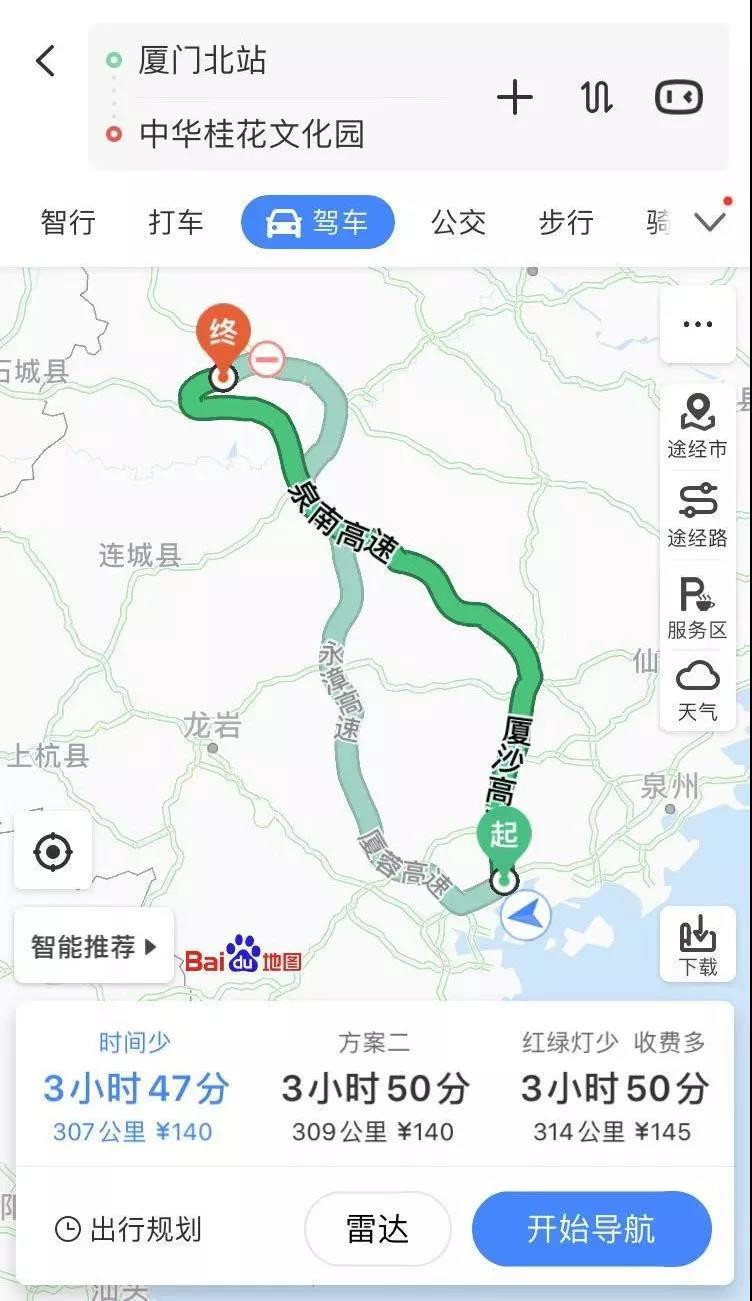
Task: Edit the starting point 厦门北站
Action: pos(203,61)
